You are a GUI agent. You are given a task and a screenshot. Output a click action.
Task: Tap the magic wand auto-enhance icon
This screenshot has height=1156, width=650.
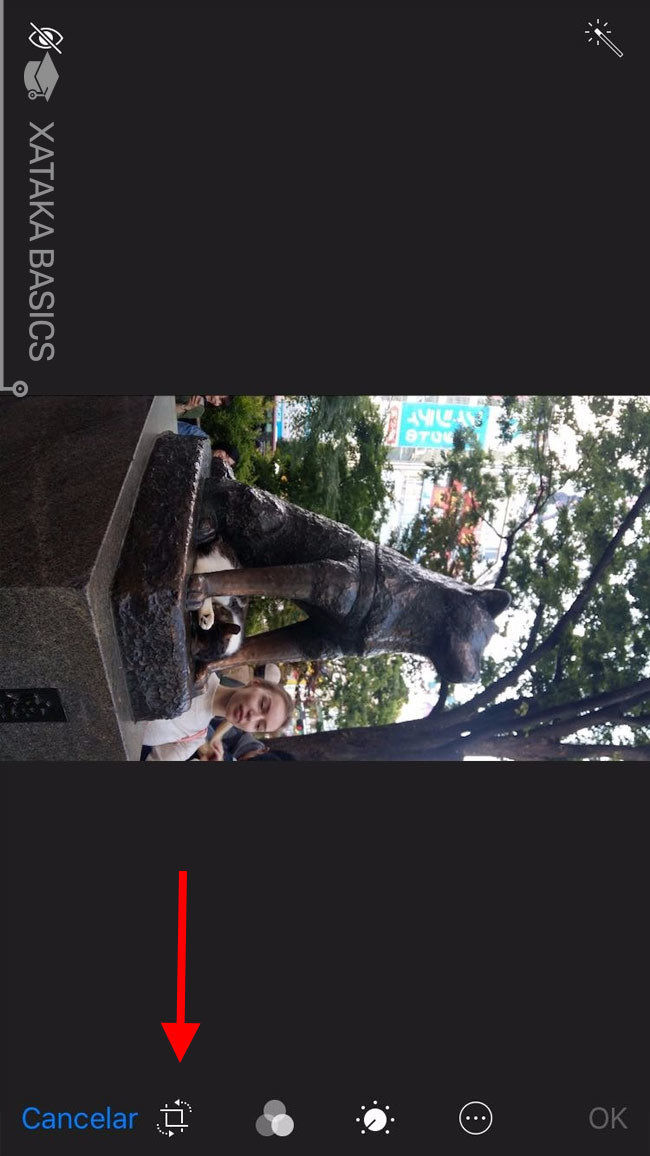(x=603, y=38)
